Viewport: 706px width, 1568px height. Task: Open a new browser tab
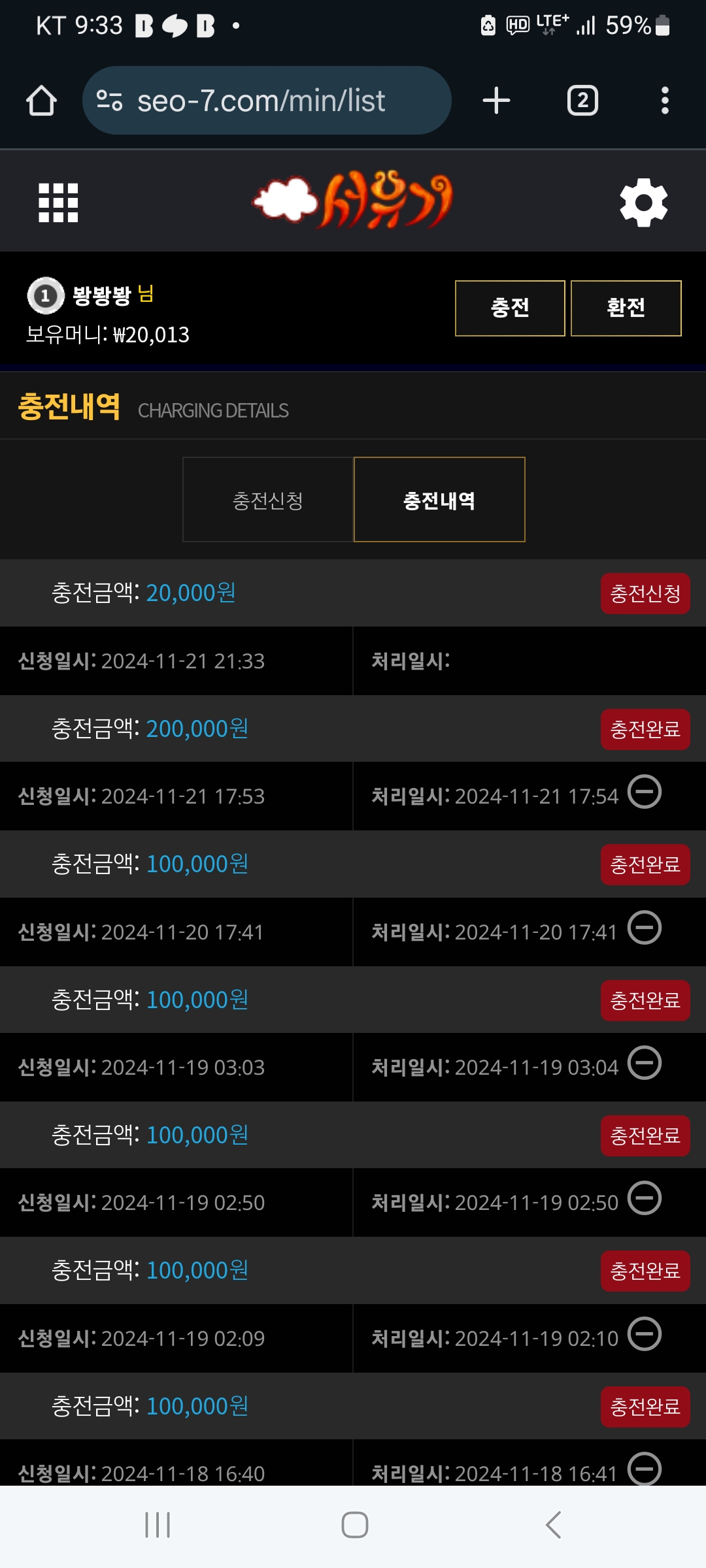(496, 101)
